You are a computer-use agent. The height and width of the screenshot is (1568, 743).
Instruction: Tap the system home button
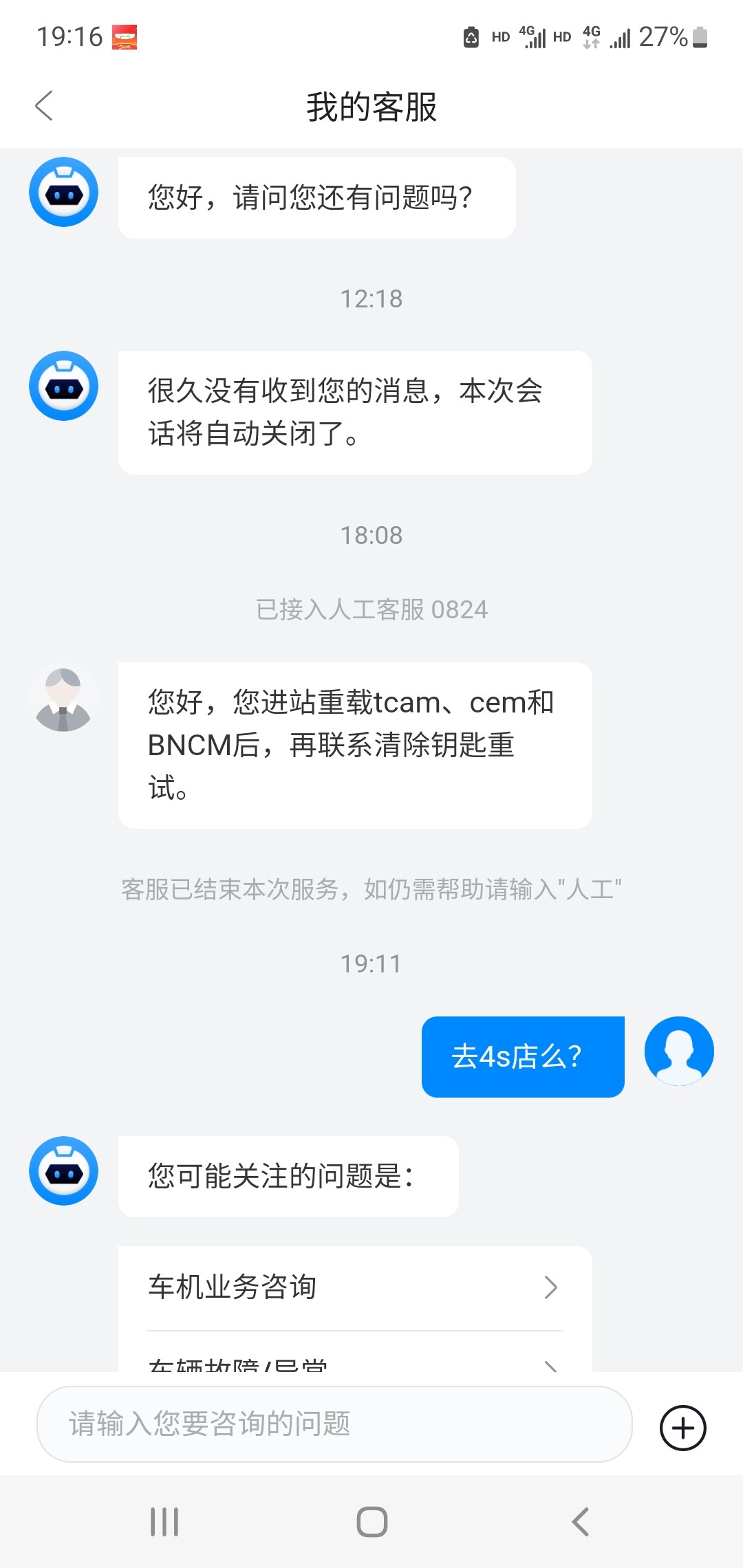tap(372, 1521)
